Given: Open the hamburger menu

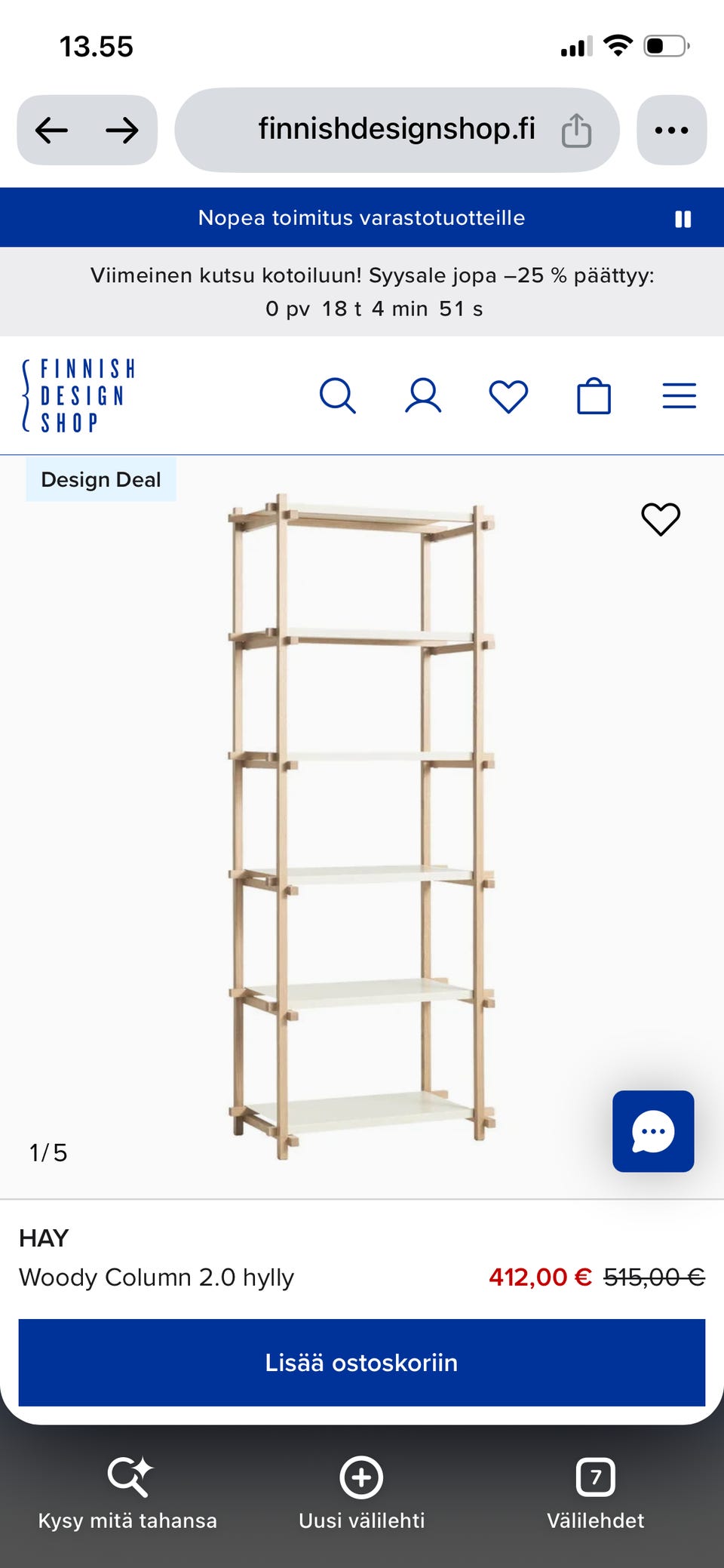Looking at the screenshot, I should (x=679, y=395).
